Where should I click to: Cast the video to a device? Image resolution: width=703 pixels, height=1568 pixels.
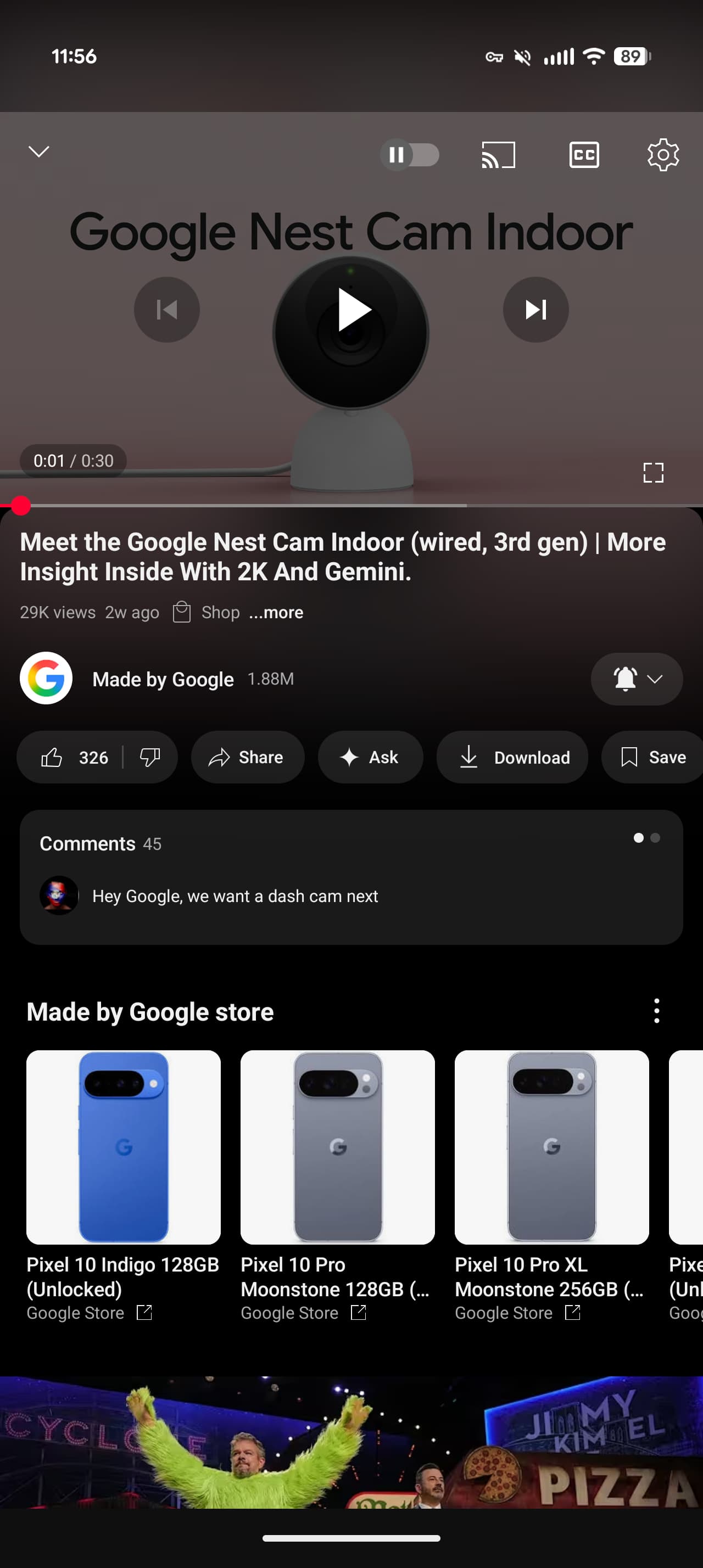[x=498, y=155]
